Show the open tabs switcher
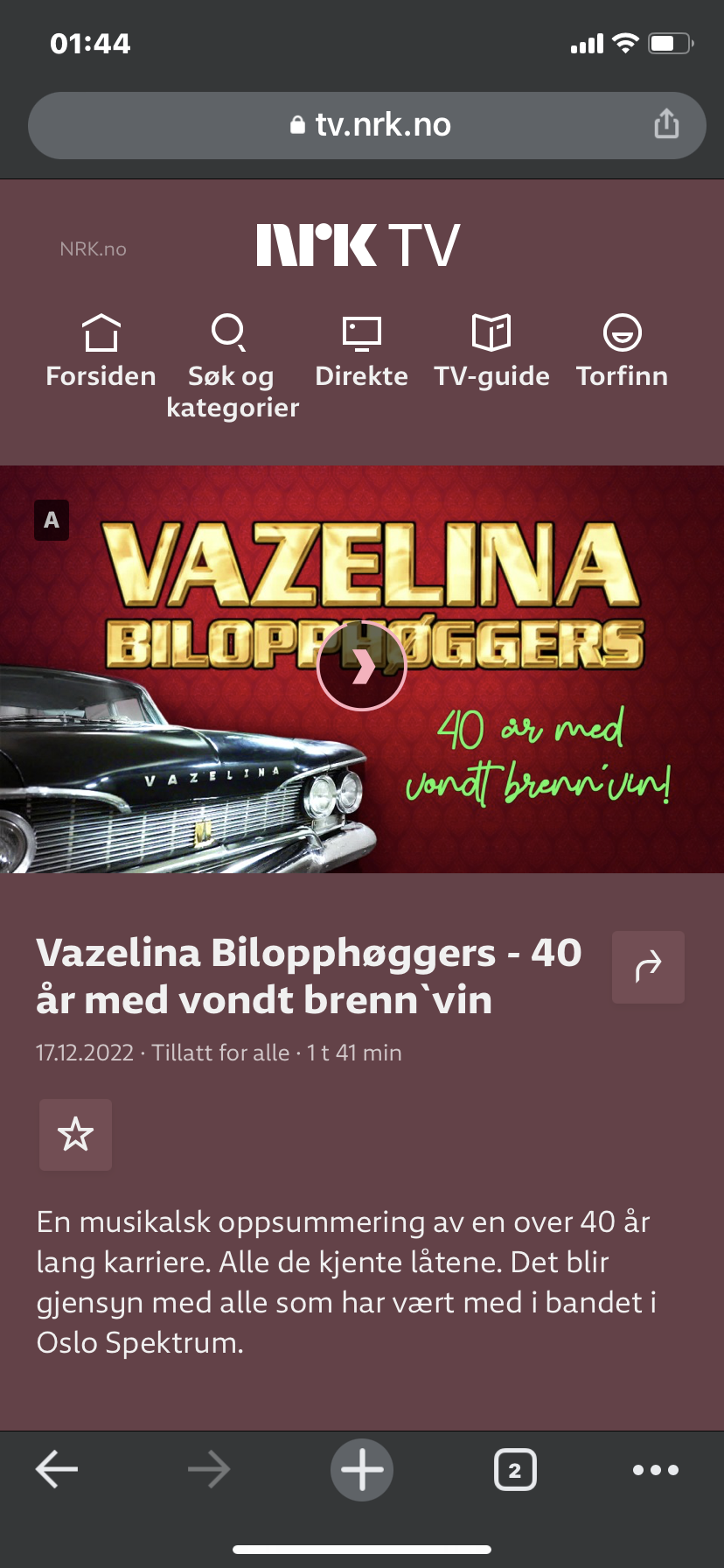The image size is (724, 1568). (515, 1470)
